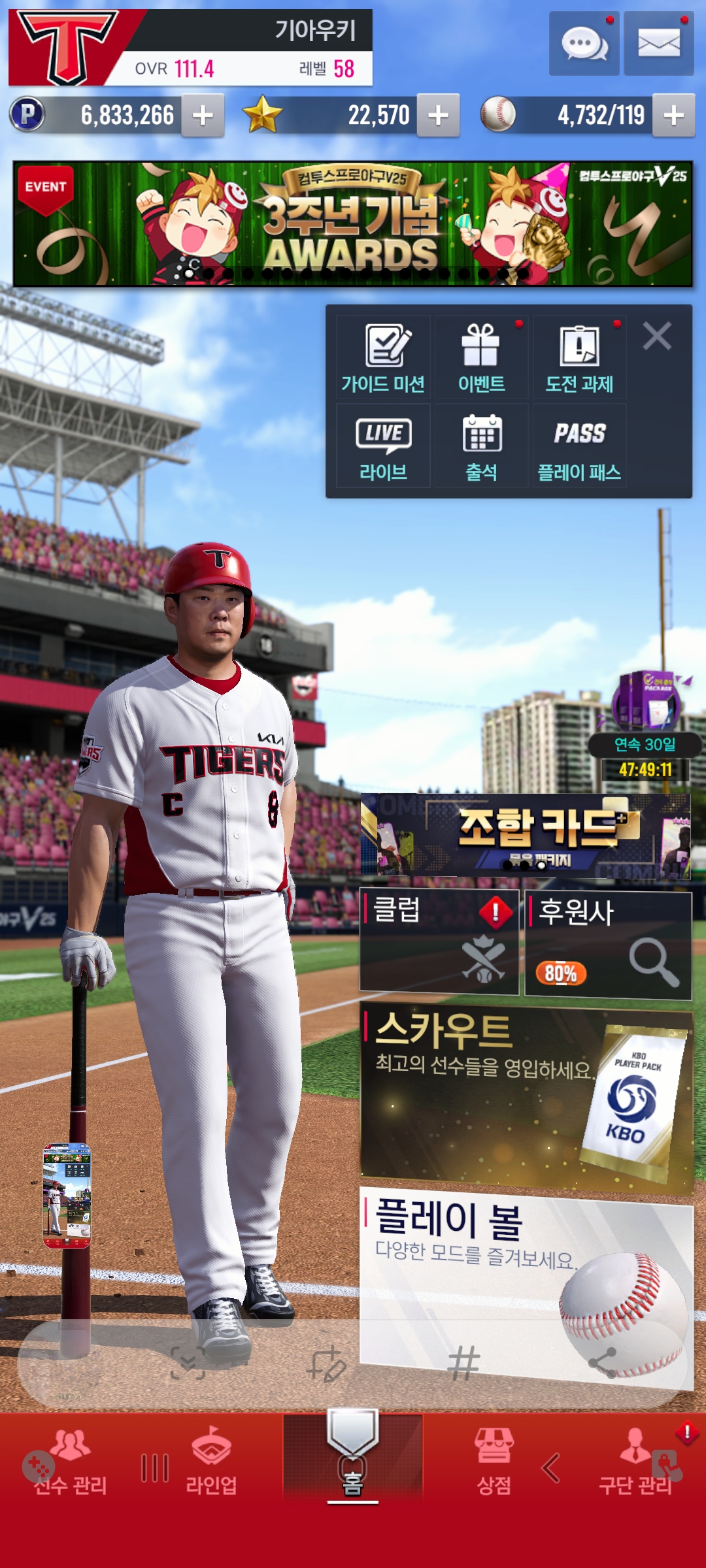Close the quick menu panel
Screen dimensions: 706x1568
(656, 336)
